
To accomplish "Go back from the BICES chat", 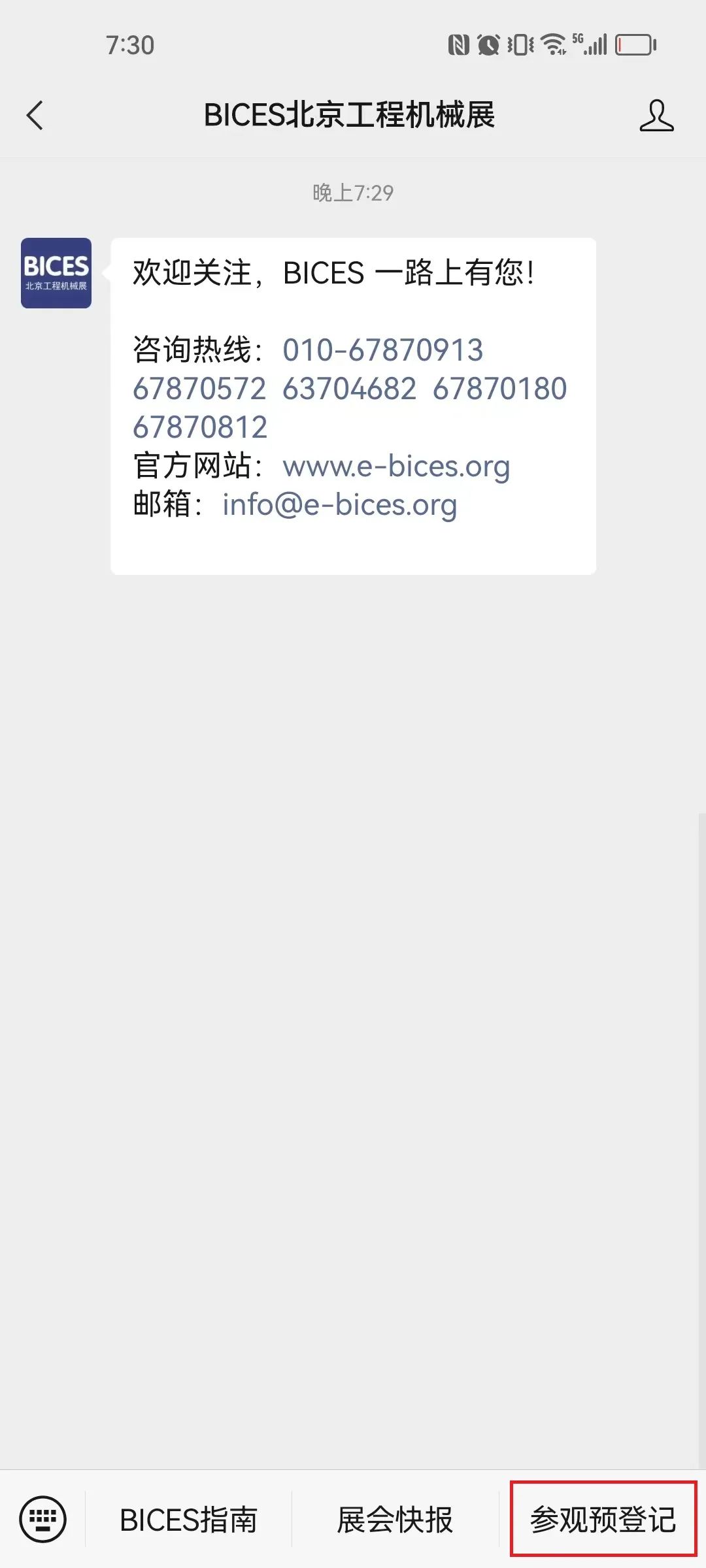I will pyautogui.click(x=35, y=116).
